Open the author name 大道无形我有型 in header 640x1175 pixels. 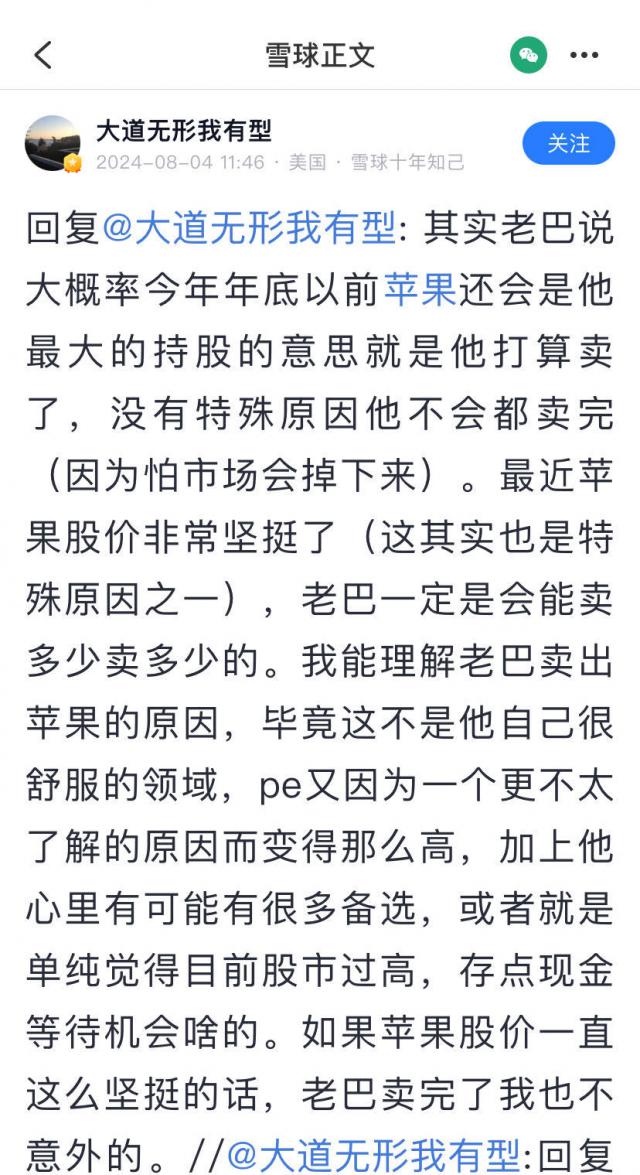183,131
